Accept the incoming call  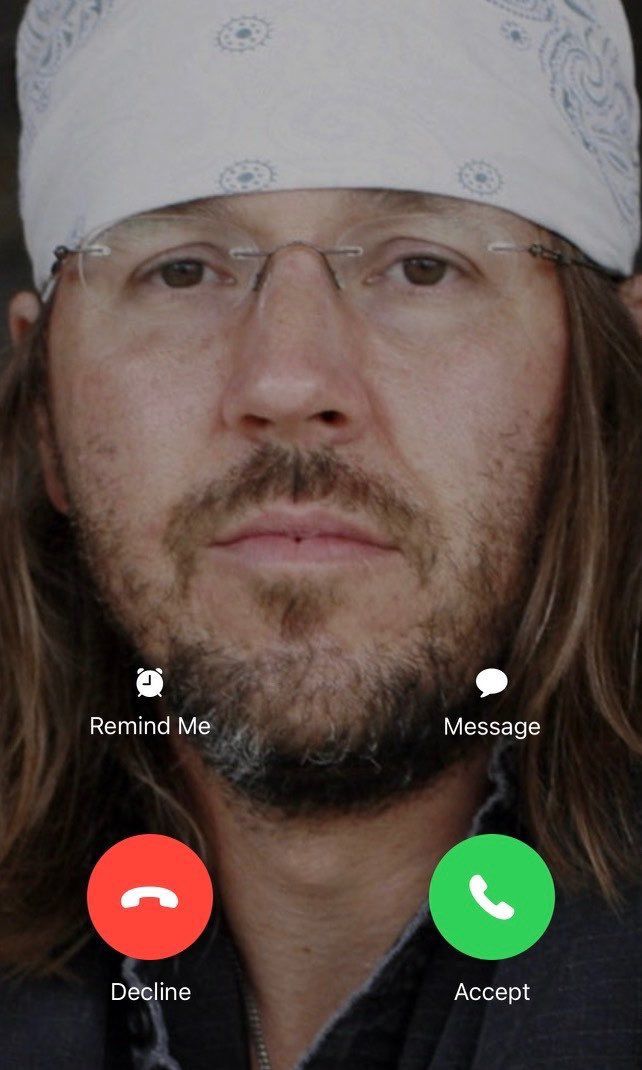pos(491,897)
